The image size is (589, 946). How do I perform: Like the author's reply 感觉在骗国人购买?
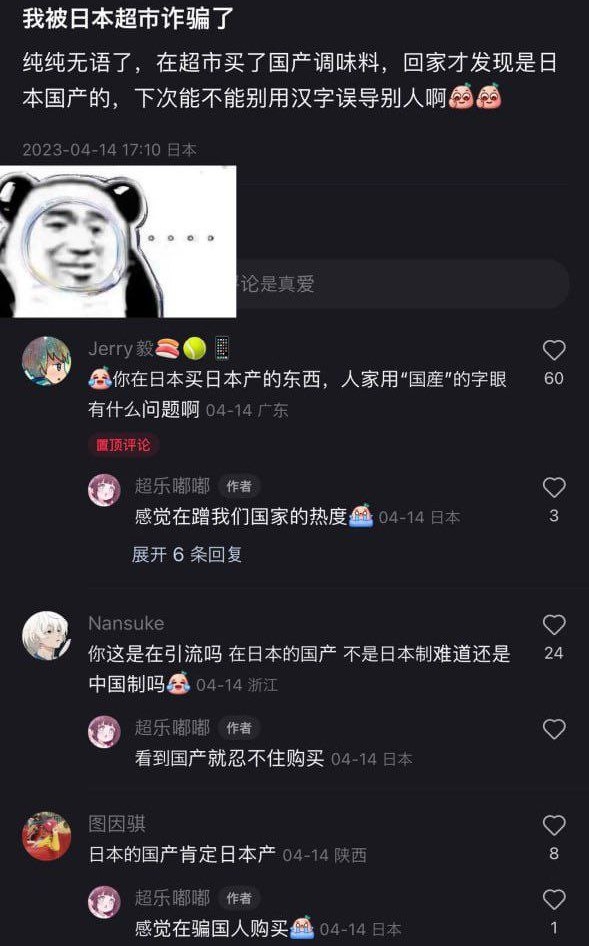(x=554, y=900)
